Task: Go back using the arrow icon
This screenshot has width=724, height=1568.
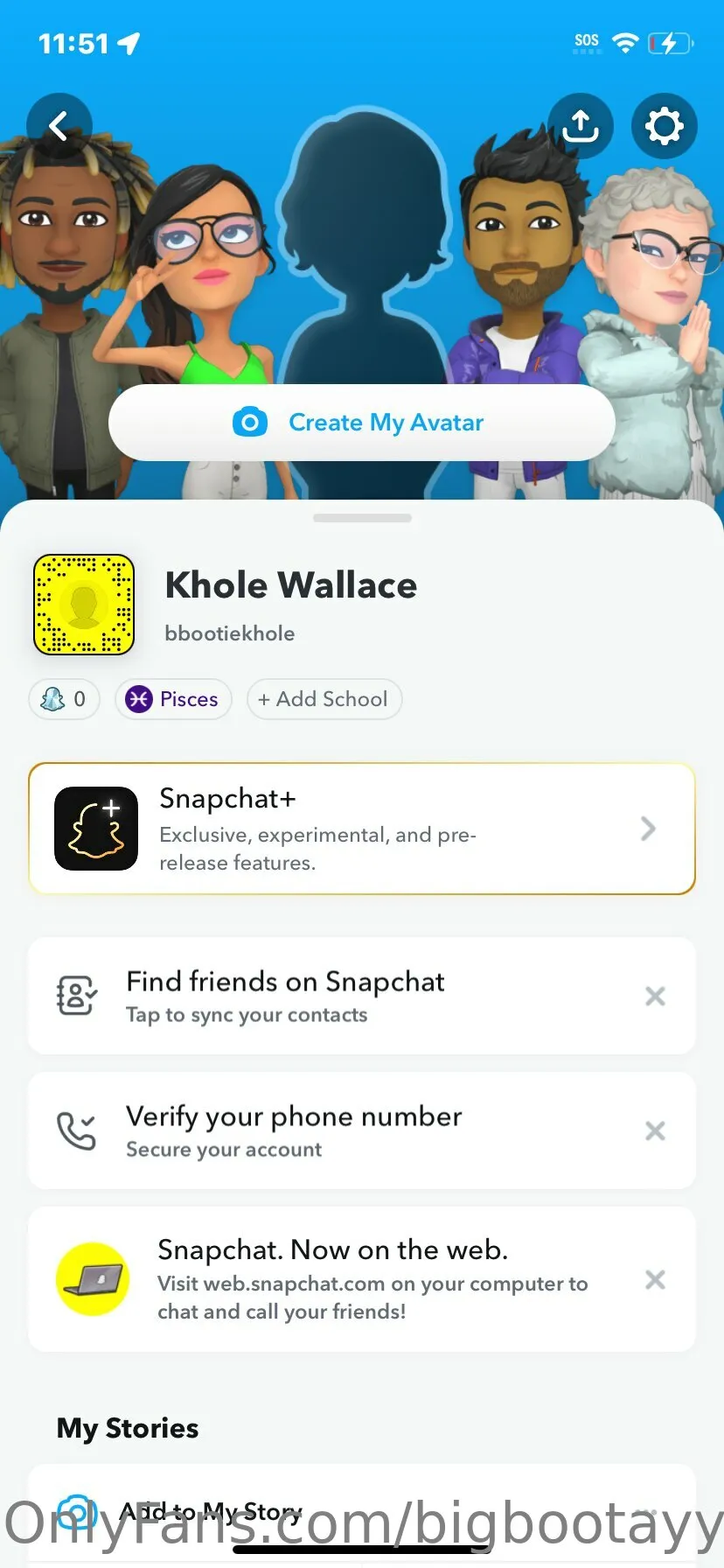Action: tap(59, 126)
